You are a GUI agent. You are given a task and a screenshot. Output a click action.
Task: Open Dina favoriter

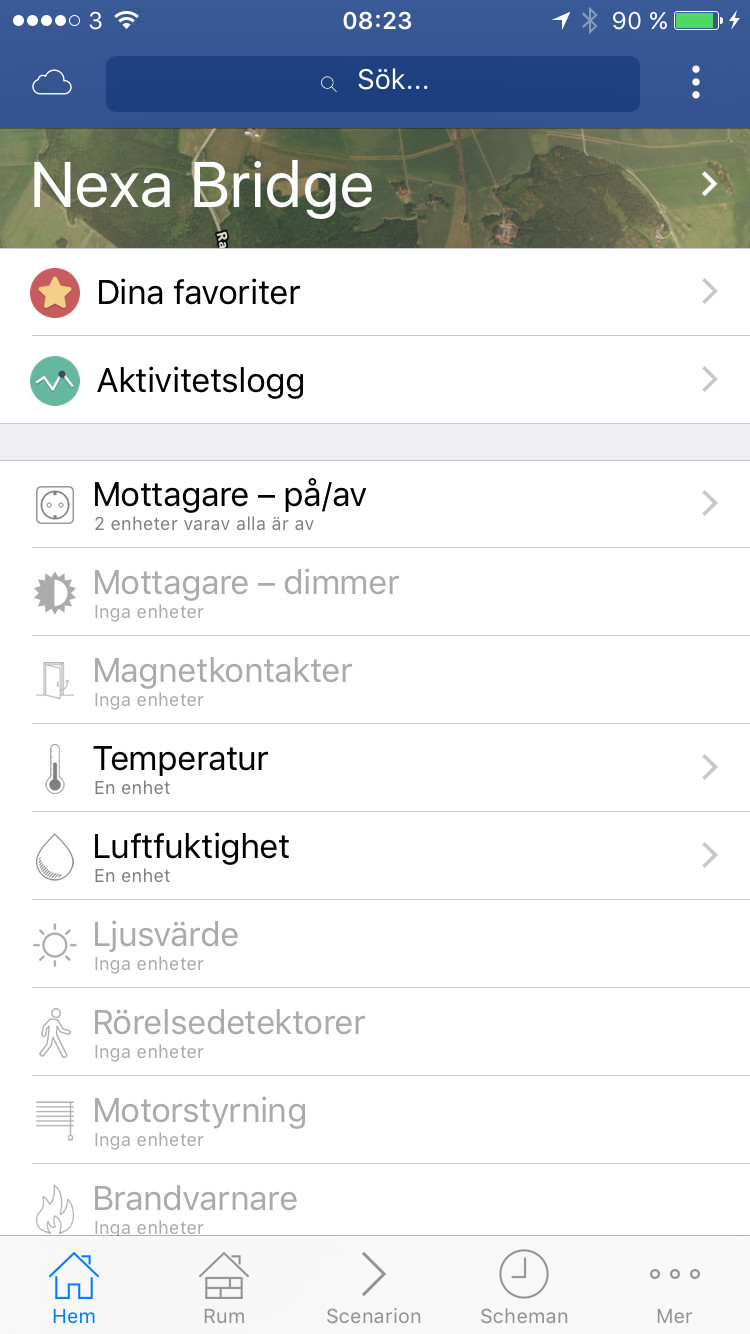375,292
